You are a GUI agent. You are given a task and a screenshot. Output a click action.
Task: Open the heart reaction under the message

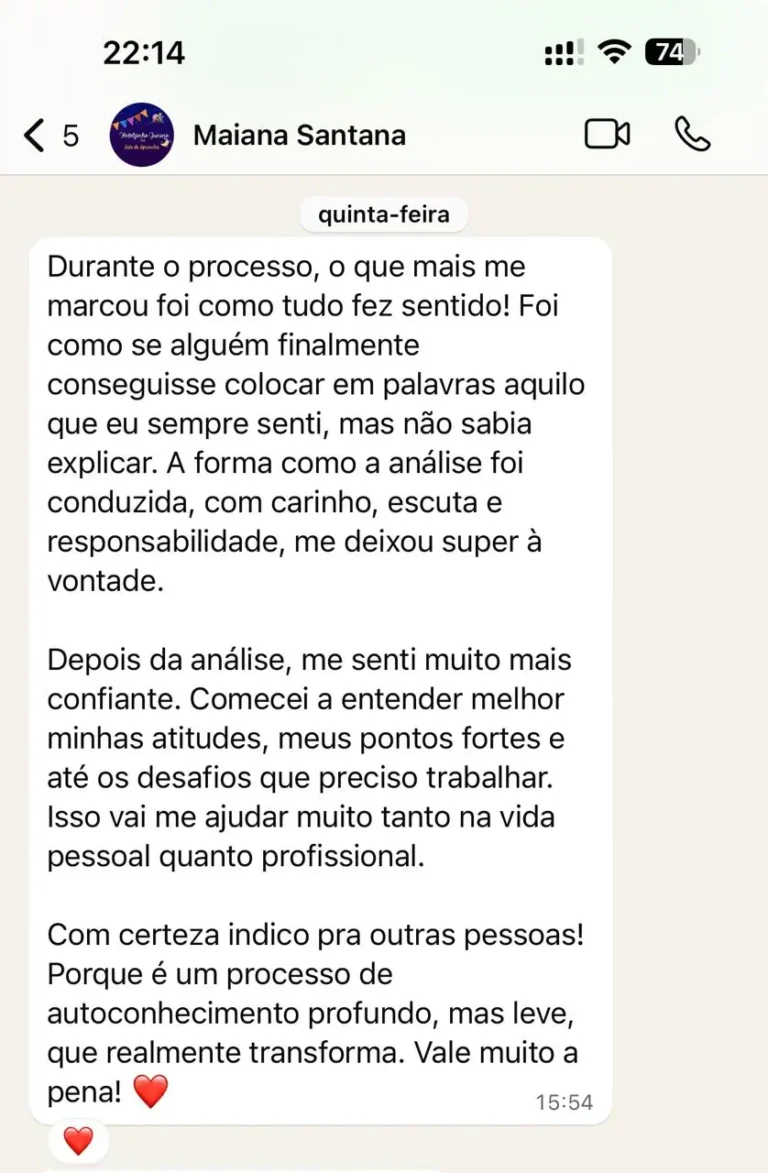click(78, 1140)
